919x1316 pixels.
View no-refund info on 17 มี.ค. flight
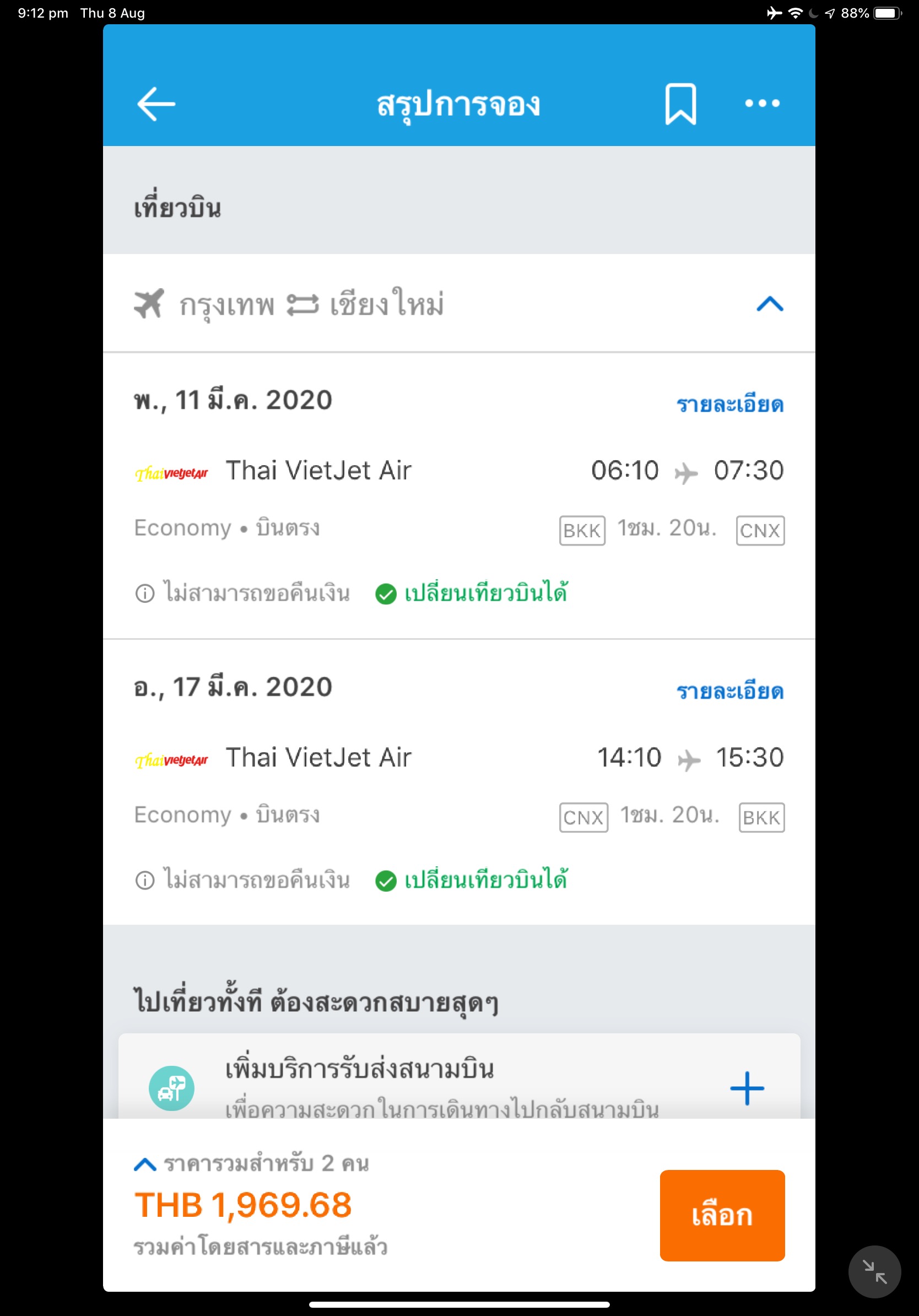pyautogui.click(x=145, y=881)
